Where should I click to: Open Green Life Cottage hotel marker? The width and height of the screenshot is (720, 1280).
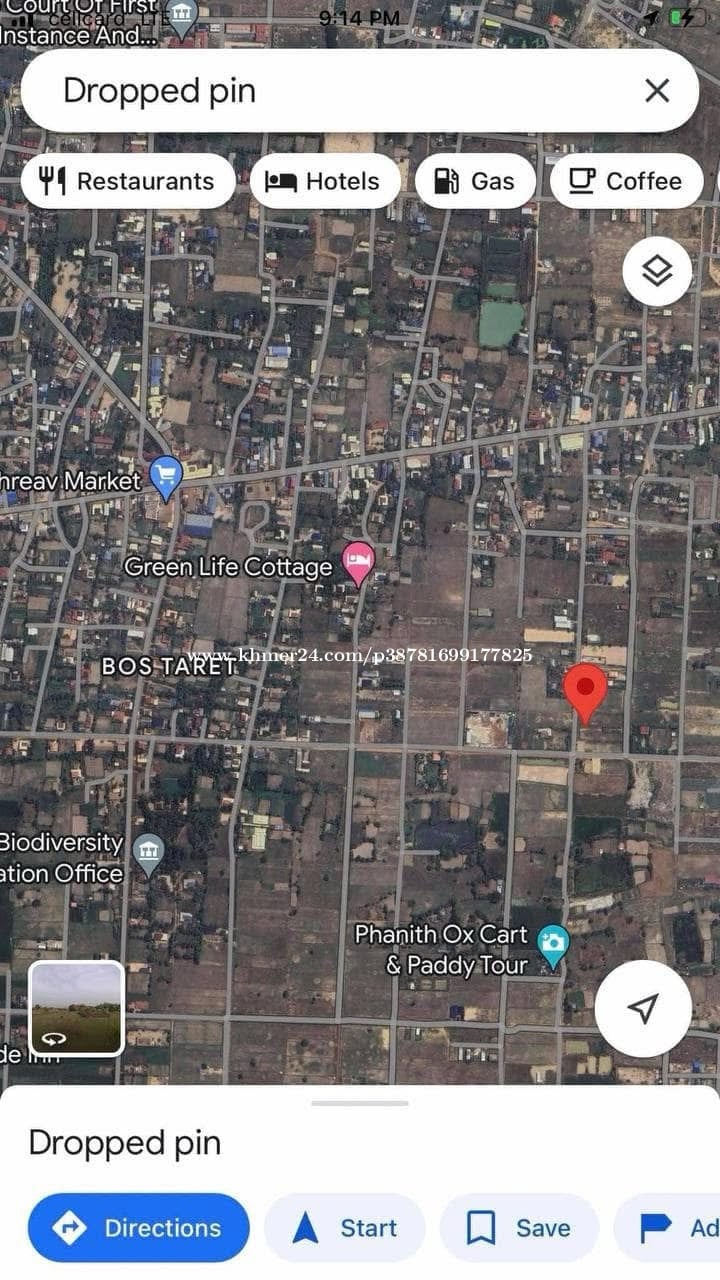click(x=358, y=564)
